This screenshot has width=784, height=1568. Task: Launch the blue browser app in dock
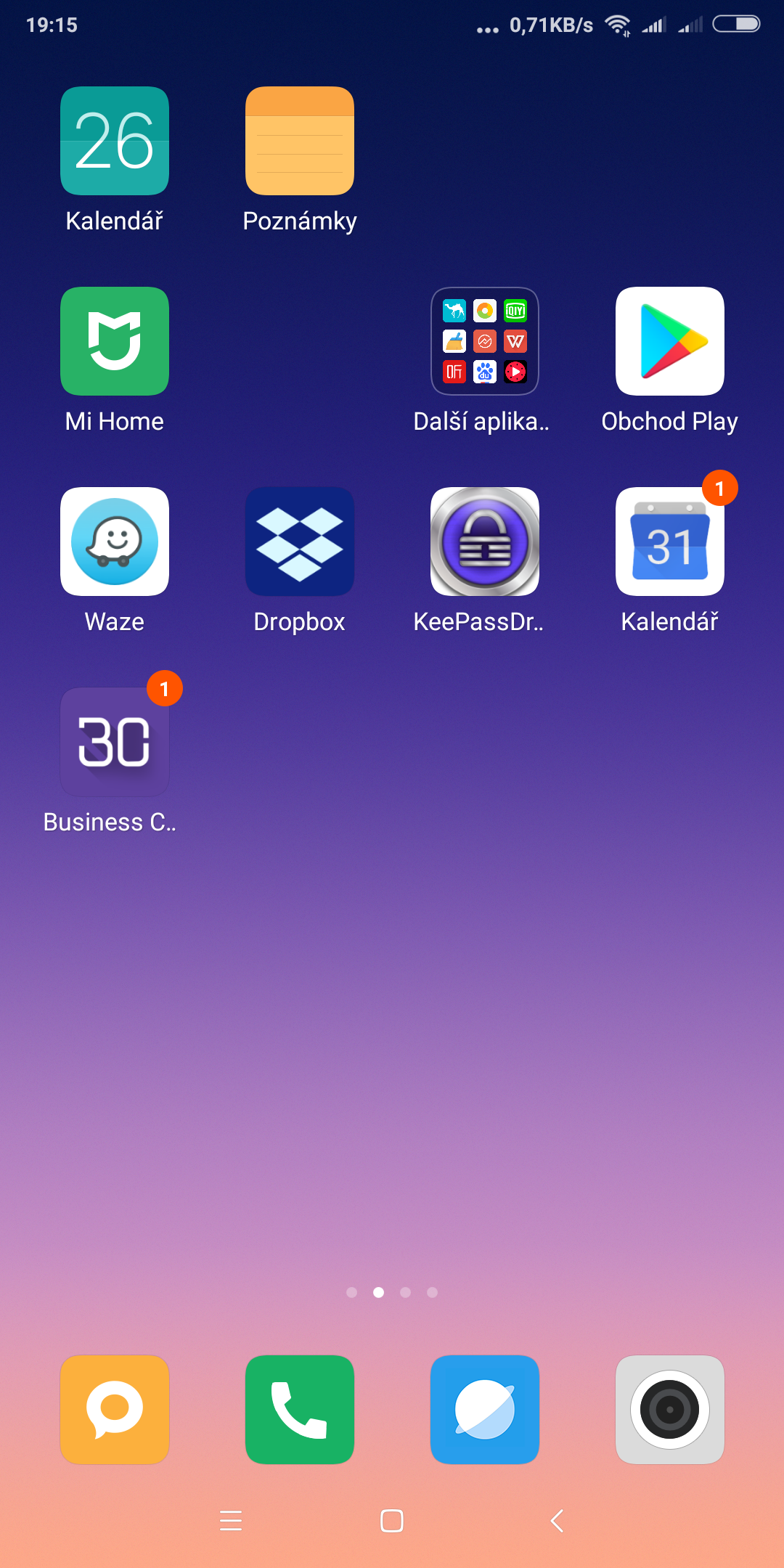pos(485,1410)
